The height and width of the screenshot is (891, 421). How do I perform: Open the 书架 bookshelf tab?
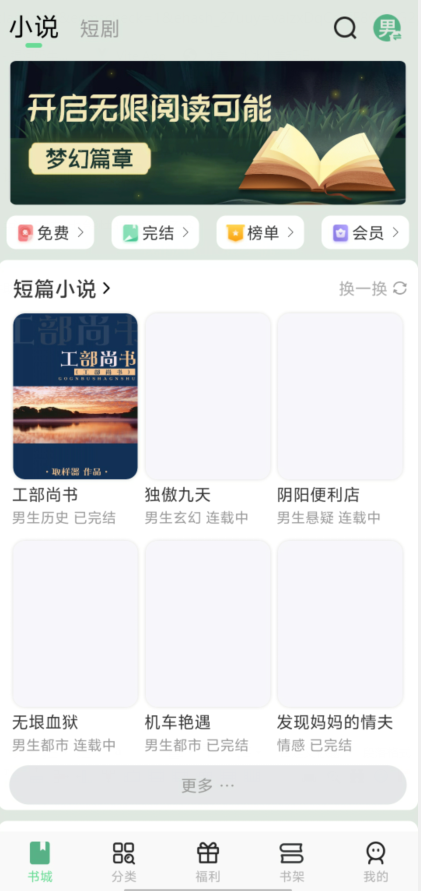point(291,862)
